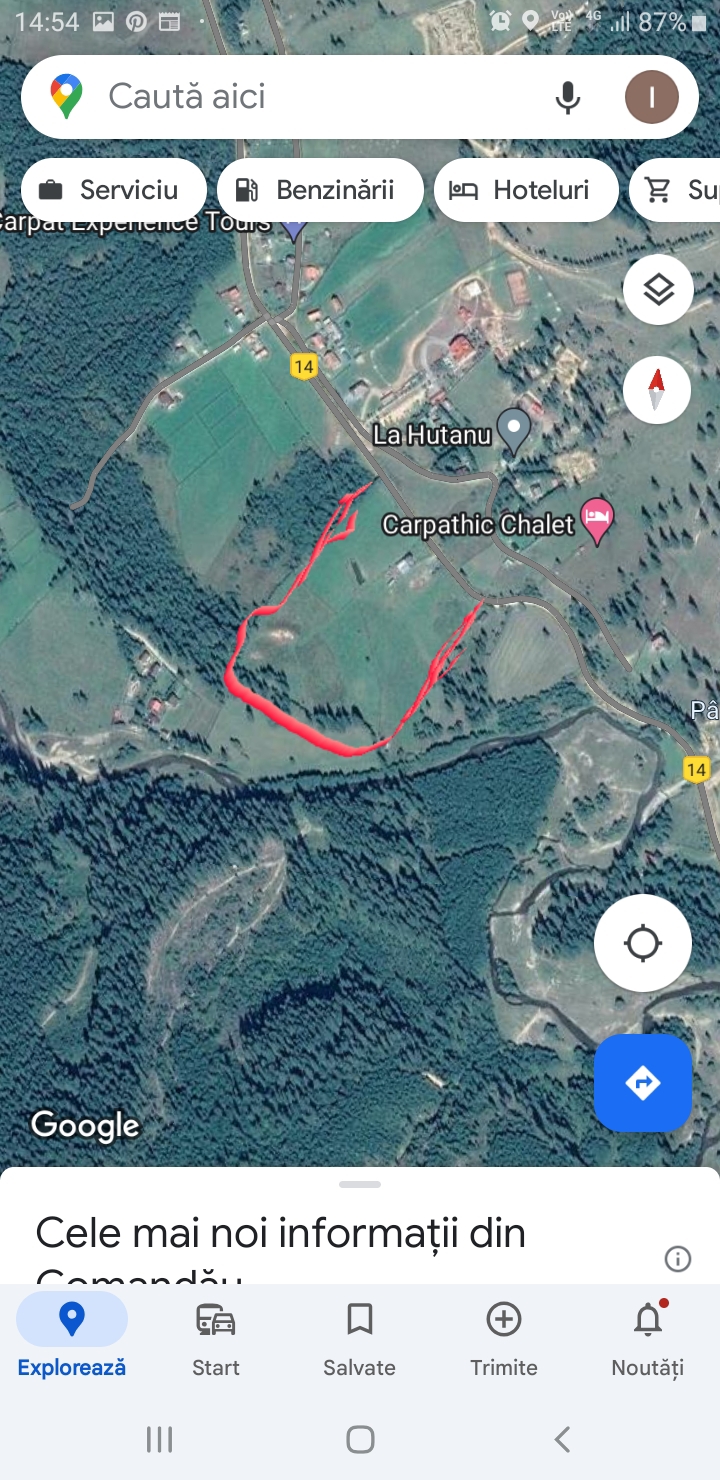Screen dimensions: 720x1480
Task: Open the map layers selector
Action: coord(657,290)
